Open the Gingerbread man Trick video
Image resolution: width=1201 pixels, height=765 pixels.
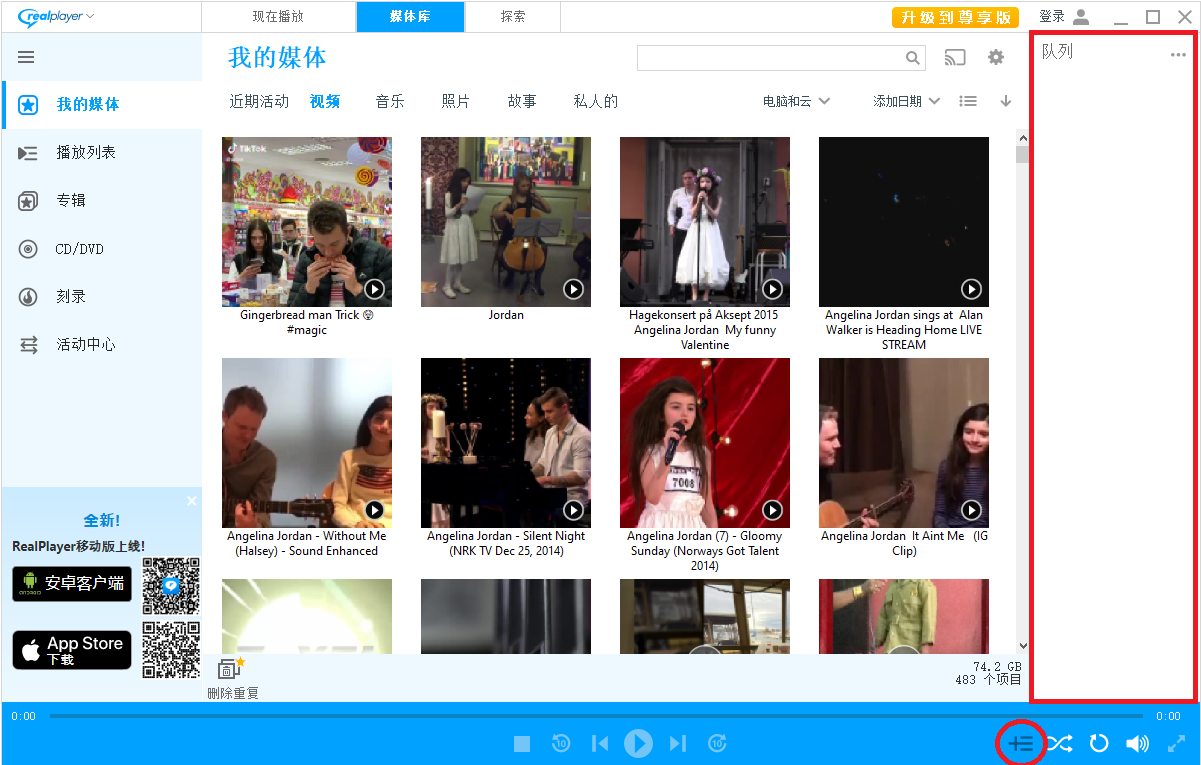tap(307, 222)
